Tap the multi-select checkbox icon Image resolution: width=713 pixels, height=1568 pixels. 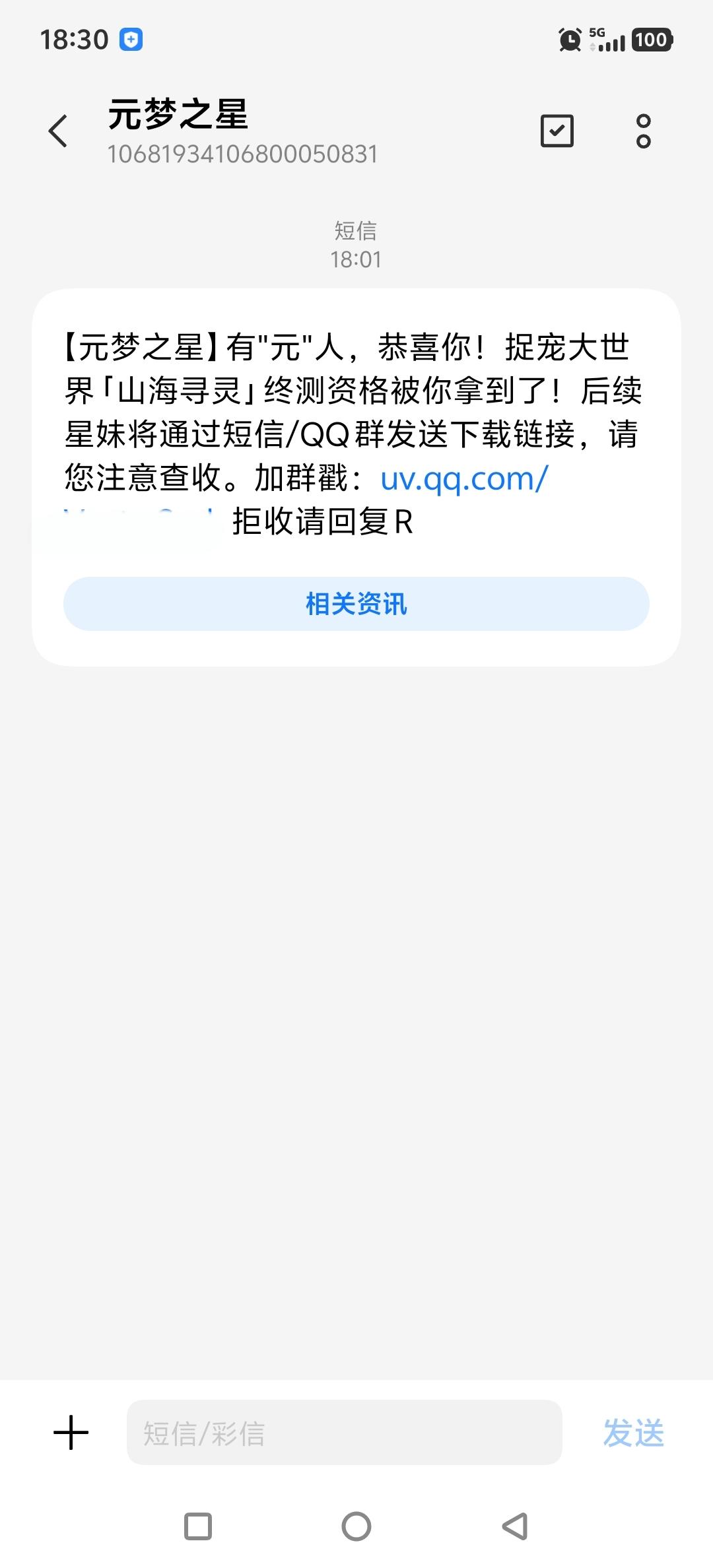tap(557, 131)
